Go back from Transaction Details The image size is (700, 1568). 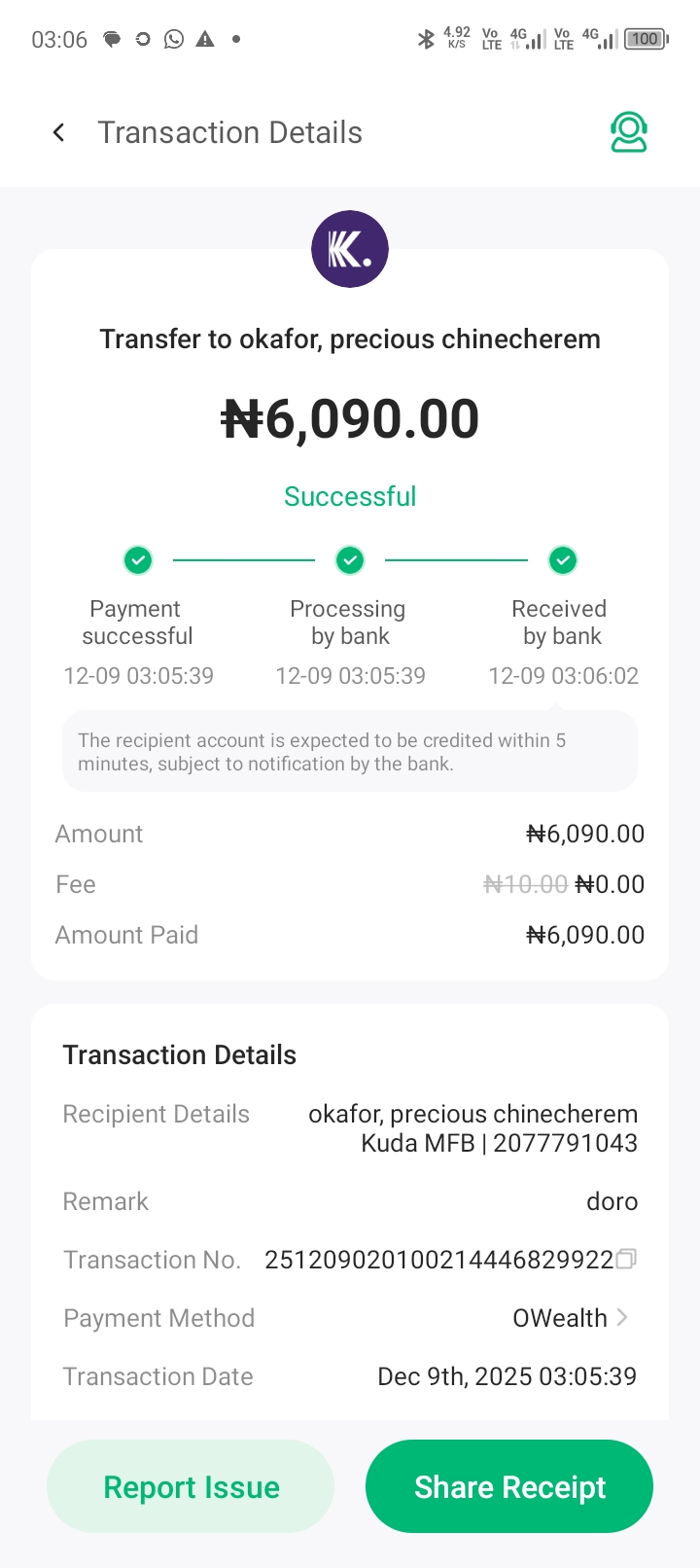click(x=59, y=132)
